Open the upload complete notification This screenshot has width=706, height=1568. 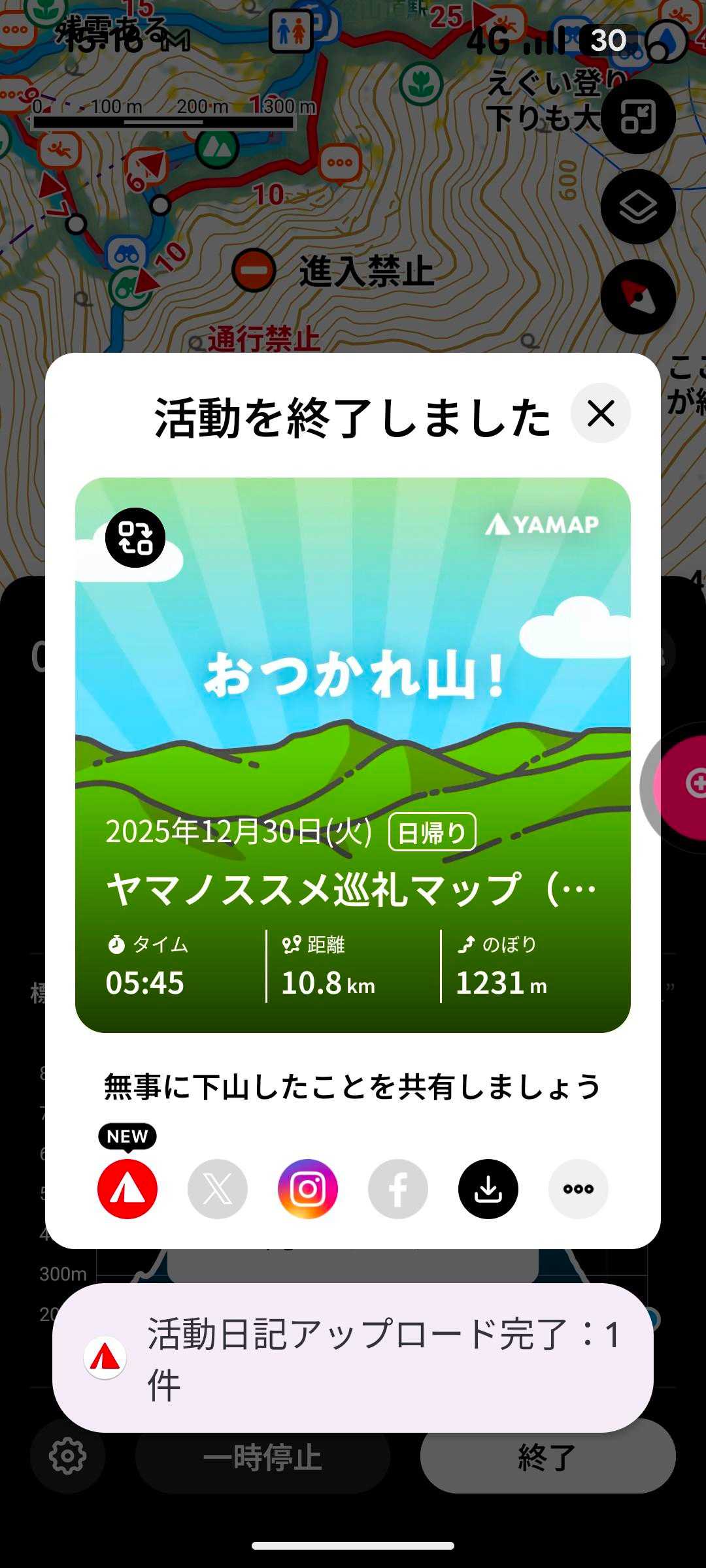pyautogui.click(x=353, y=1359)
